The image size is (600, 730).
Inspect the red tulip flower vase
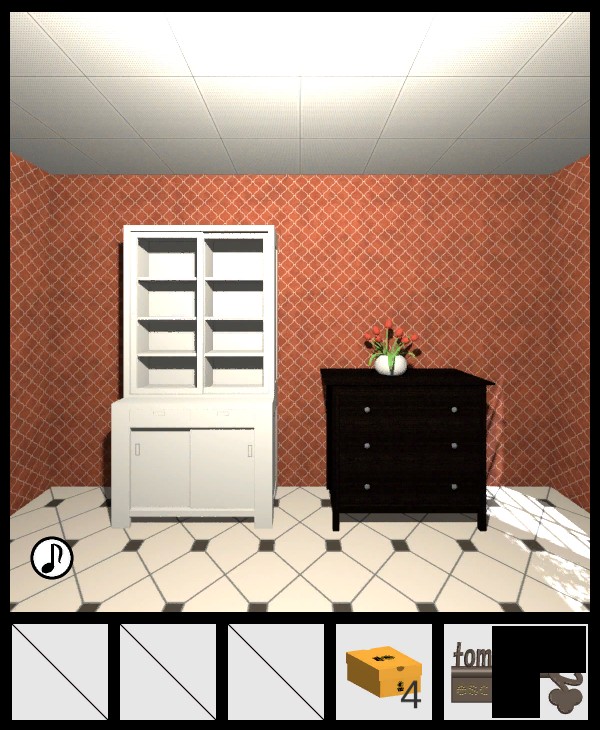coord(390,350)
